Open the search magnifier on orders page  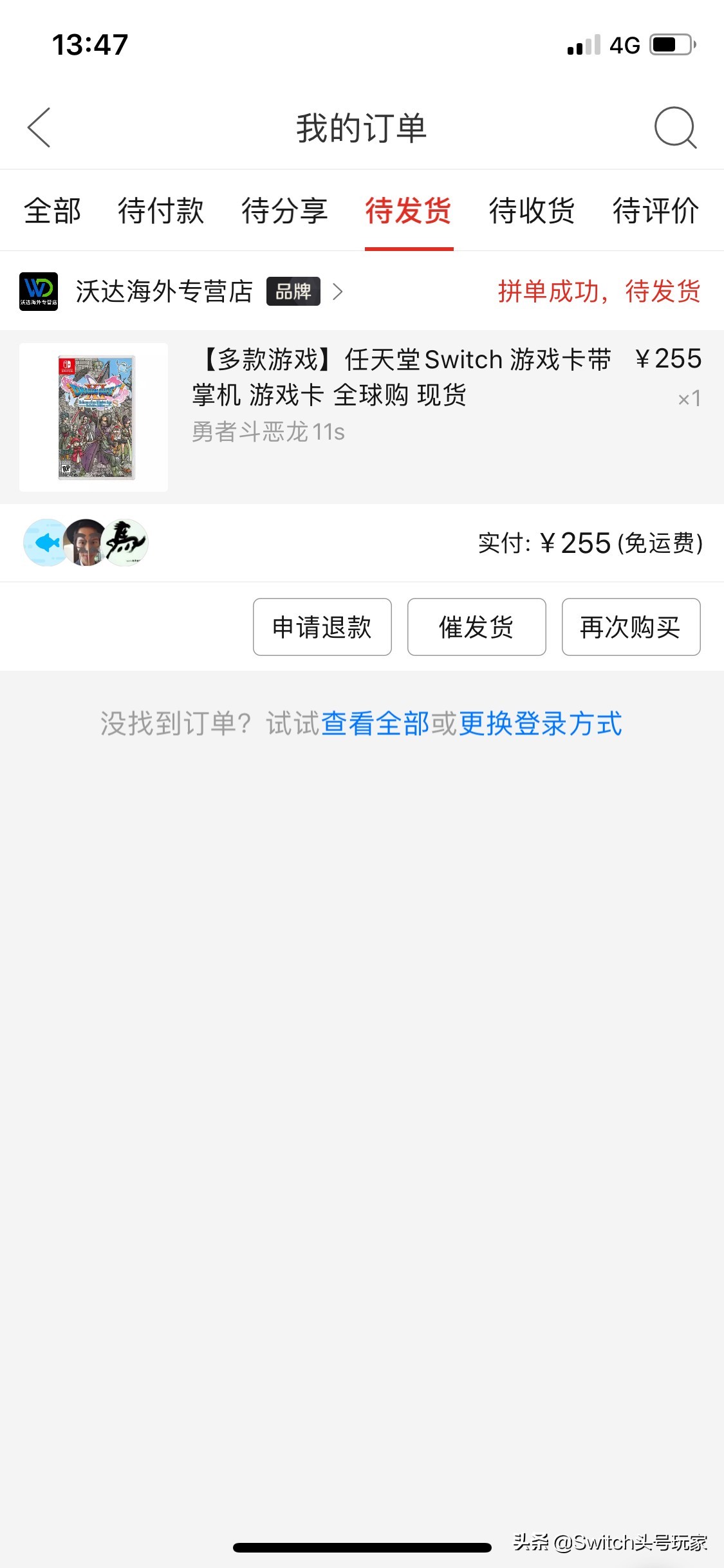(674, 127)
